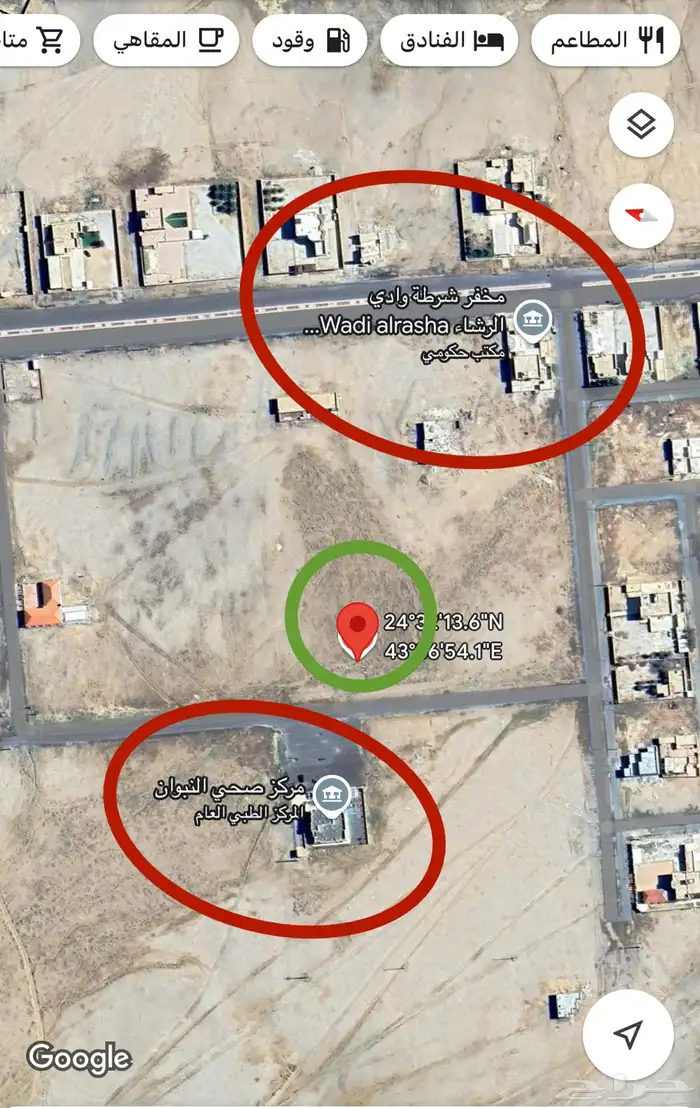The width and height of the screenshot is (700, 1108).
Task: Open the map layers button
Action: (641, 125)
